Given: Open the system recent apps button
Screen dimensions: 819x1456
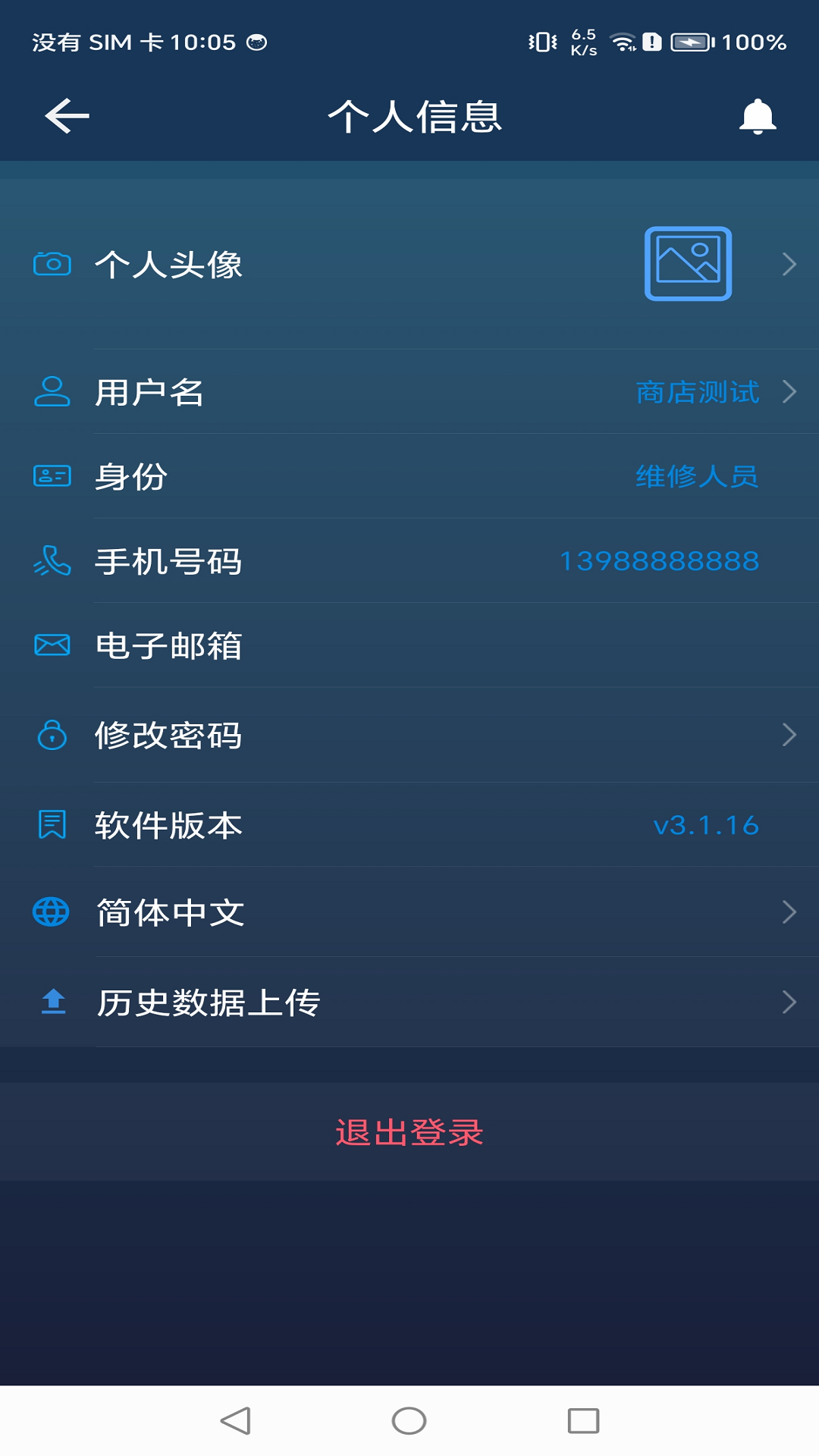Looking at the screenshot, I should [x=583, y=1421].
